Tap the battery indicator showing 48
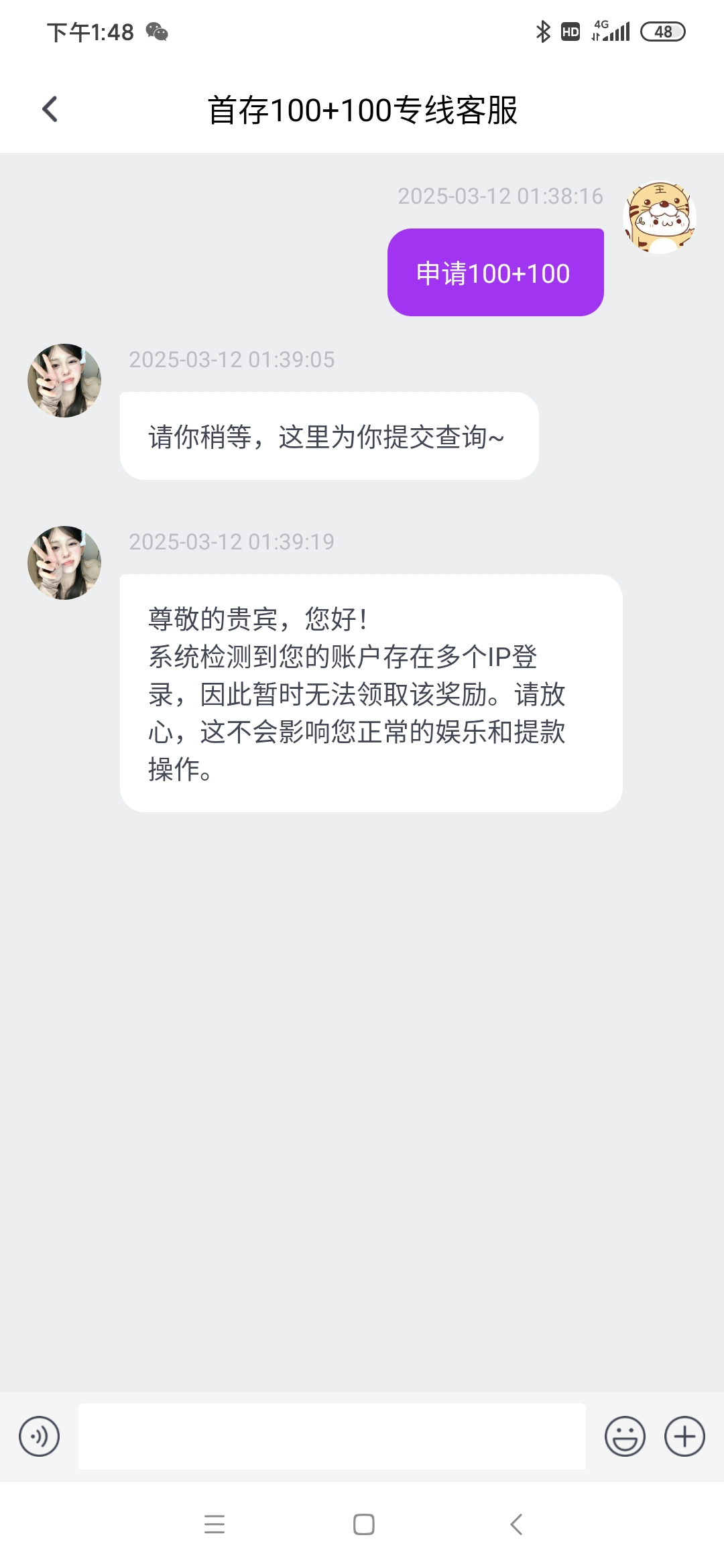The image size is (724, 1568). tap(664, 31)
